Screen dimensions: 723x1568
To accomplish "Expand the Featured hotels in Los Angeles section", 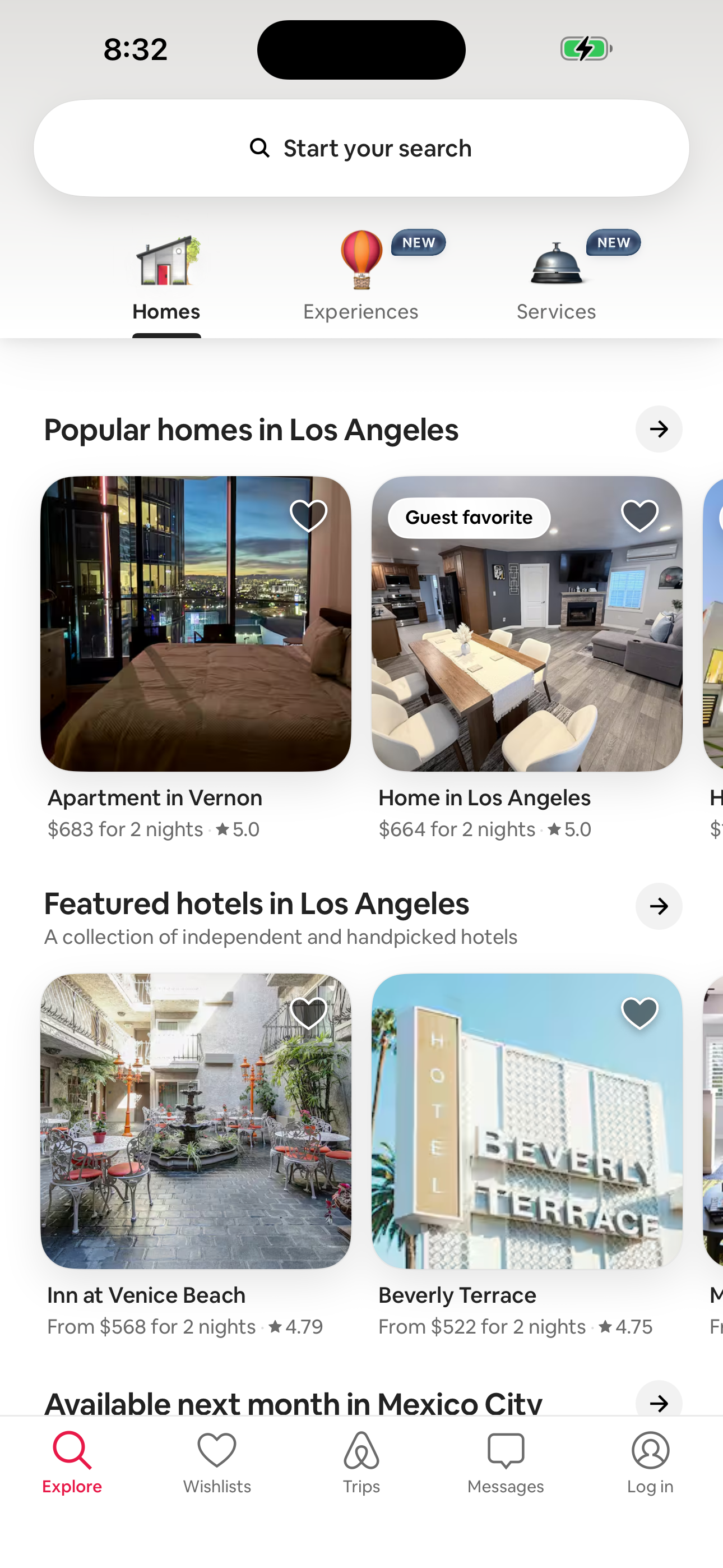I will click(659, 906).
